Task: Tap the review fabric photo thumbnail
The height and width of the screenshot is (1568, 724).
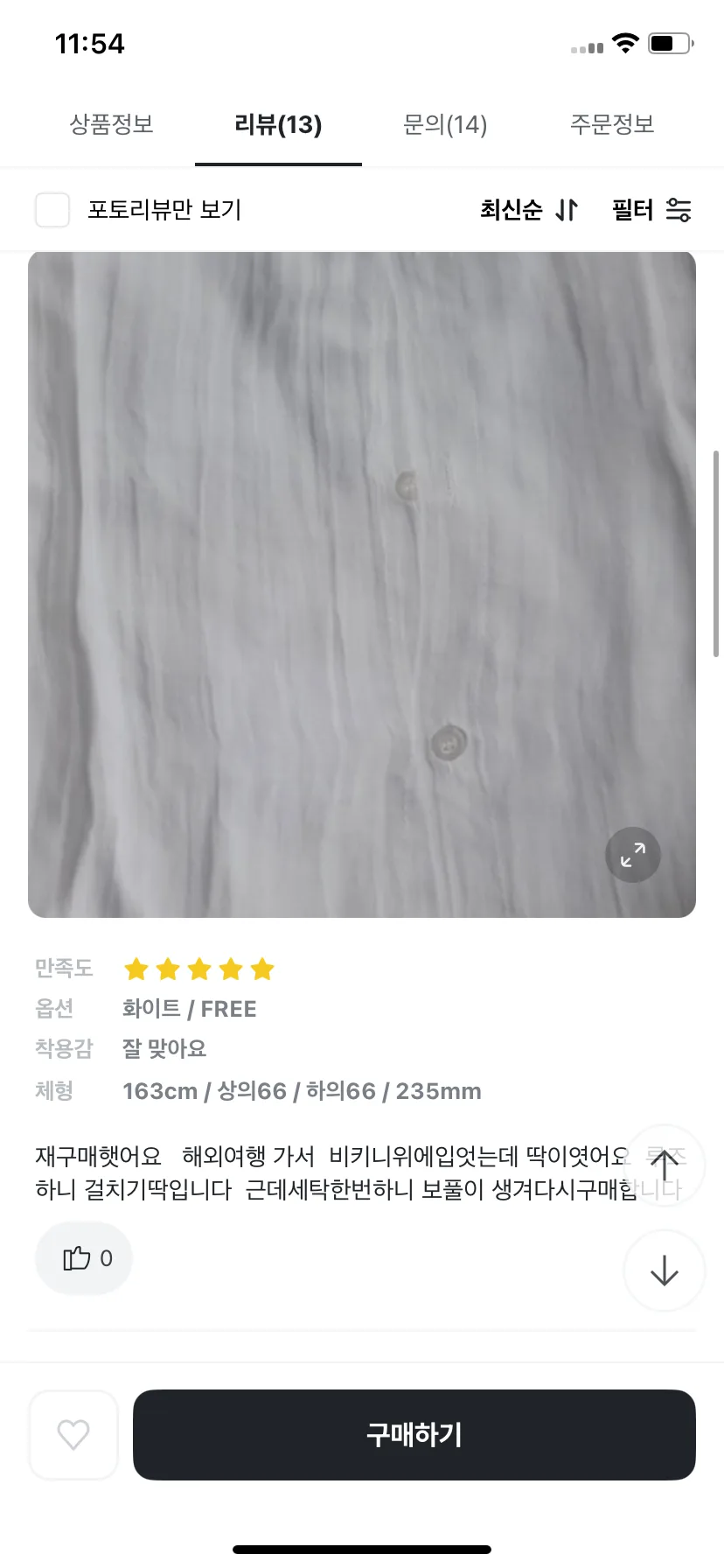Action: pos(362,583)
